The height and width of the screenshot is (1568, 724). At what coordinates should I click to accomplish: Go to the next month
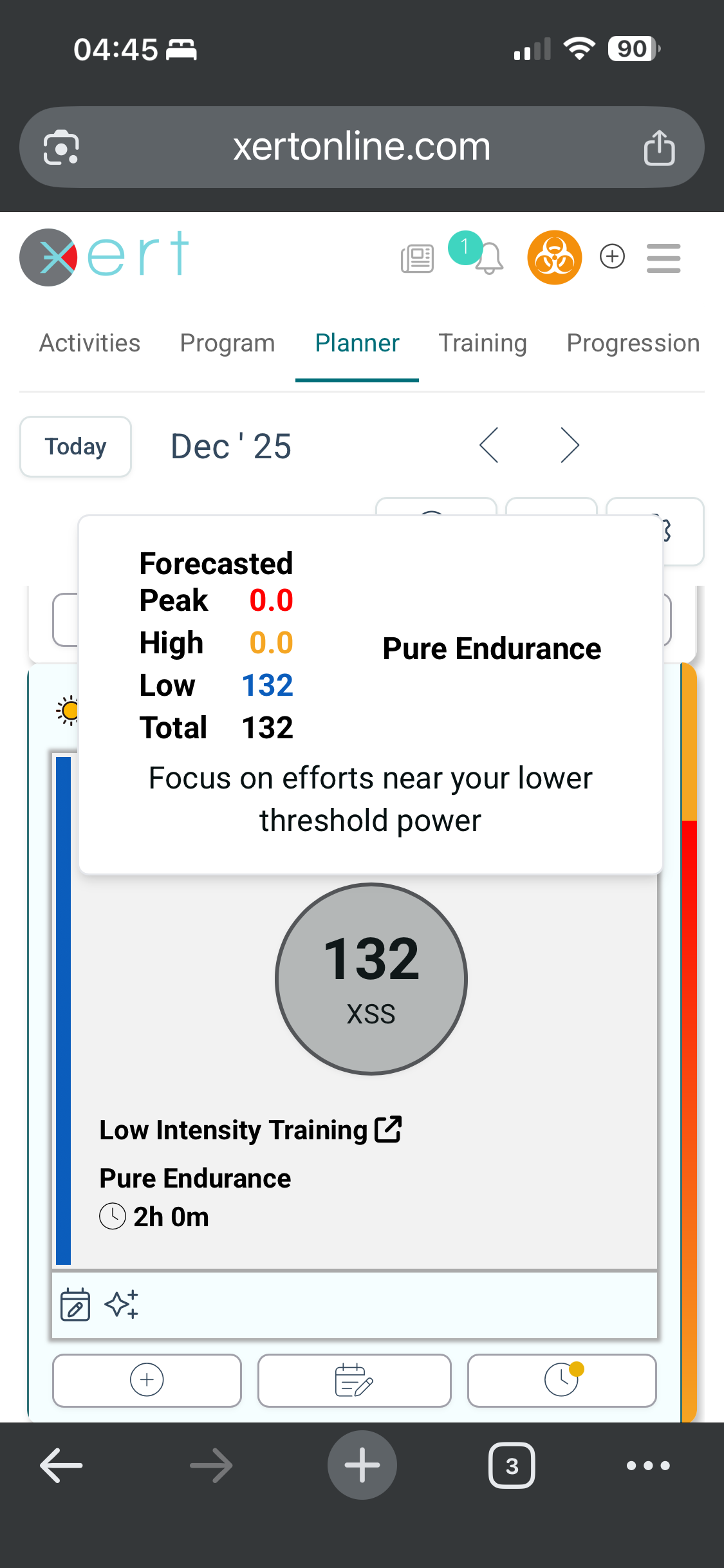pyautogui.click(x=570, y=445)
